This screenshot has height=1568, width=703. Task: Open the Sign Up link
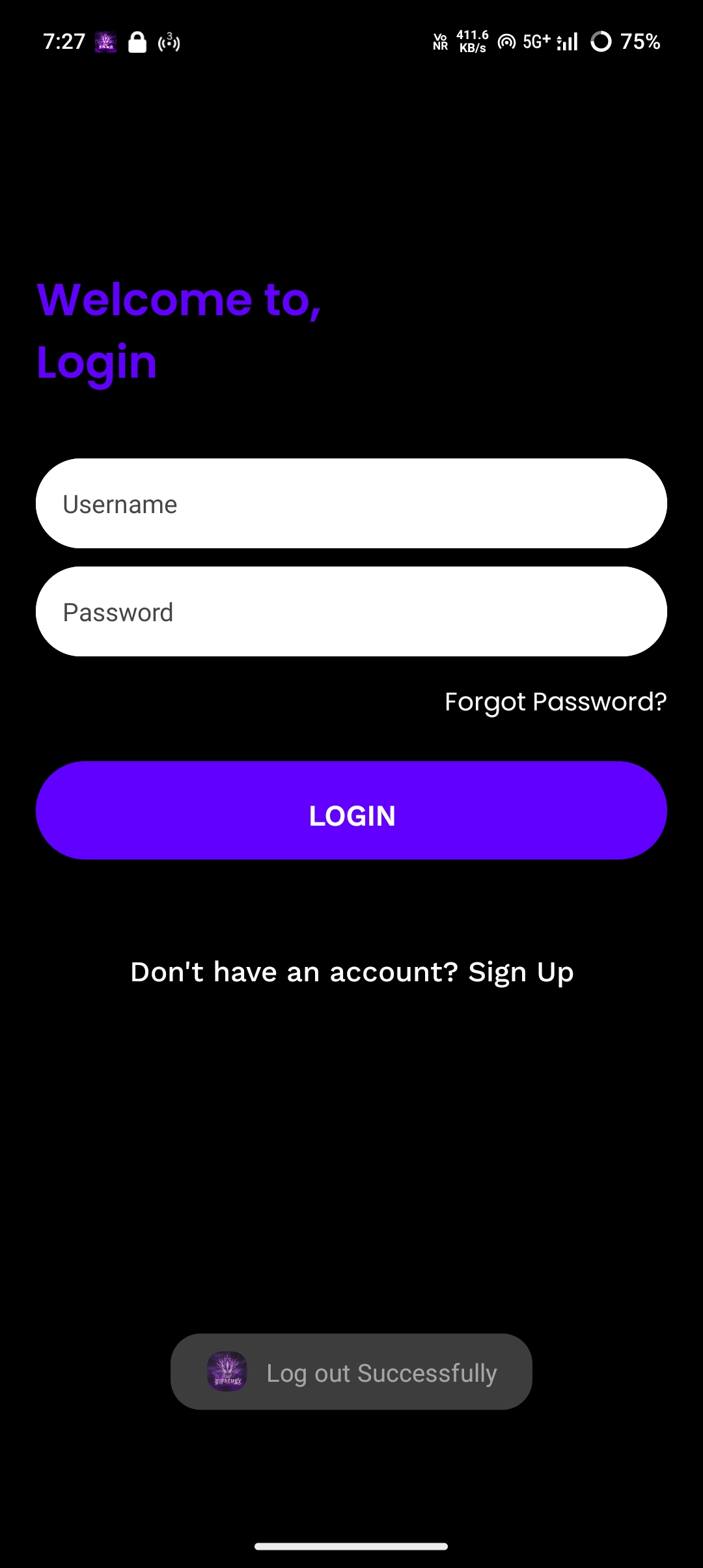[x=520, y=972]
